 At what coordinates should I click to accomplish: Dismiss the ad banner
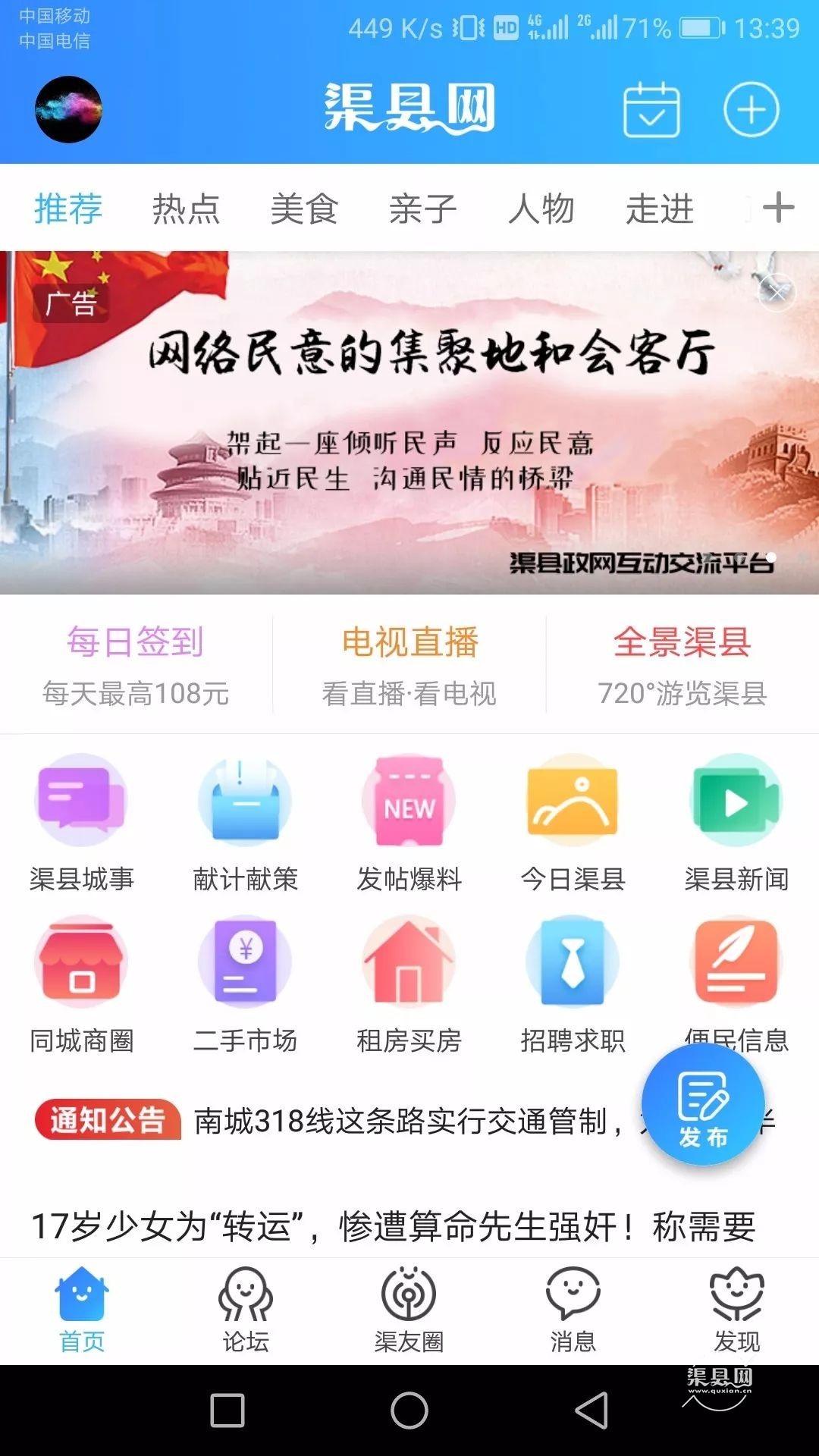777,292
